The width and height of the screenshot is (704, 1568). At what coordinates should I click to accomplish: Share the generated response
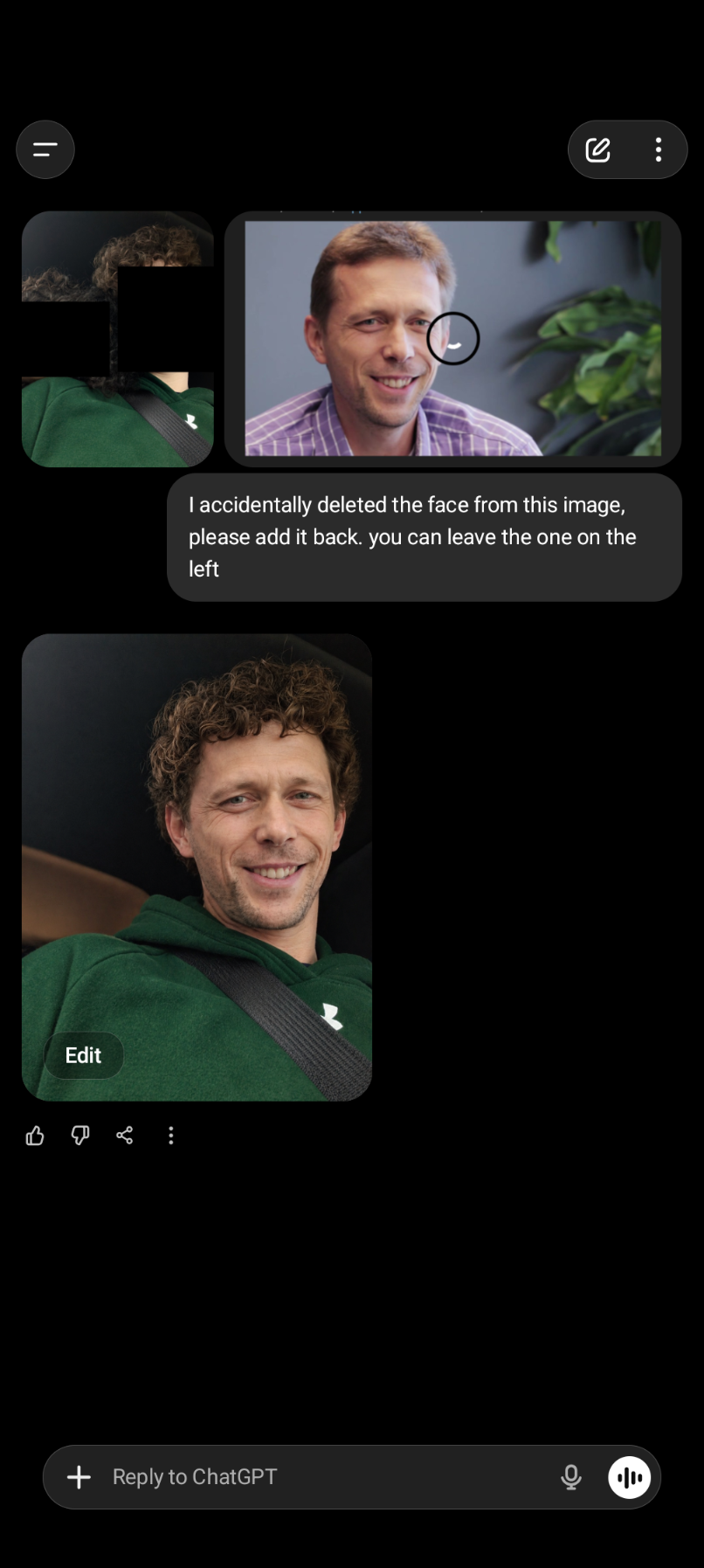coord(125,1136)
